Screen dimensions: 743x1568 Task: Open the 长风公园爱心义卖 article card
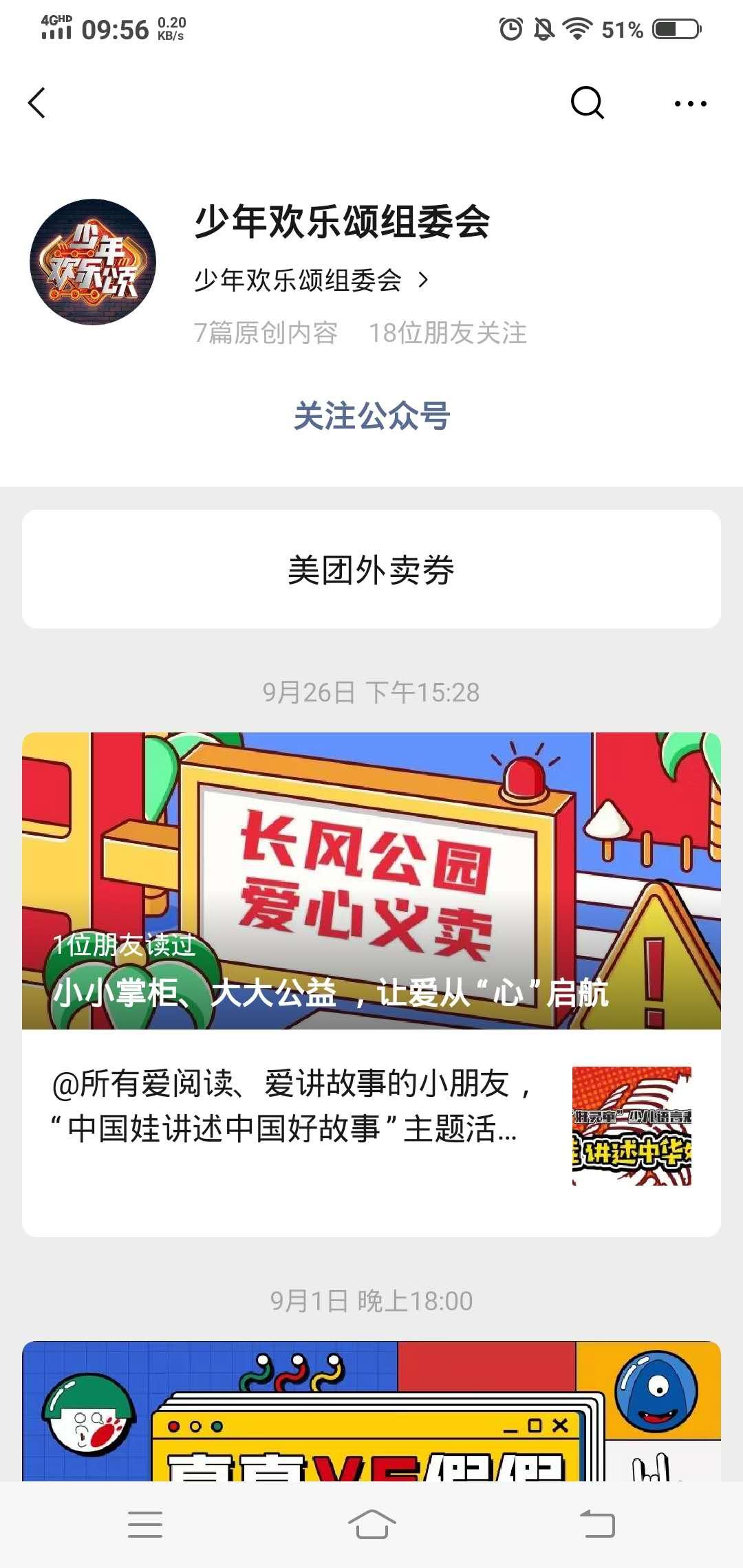371,881
